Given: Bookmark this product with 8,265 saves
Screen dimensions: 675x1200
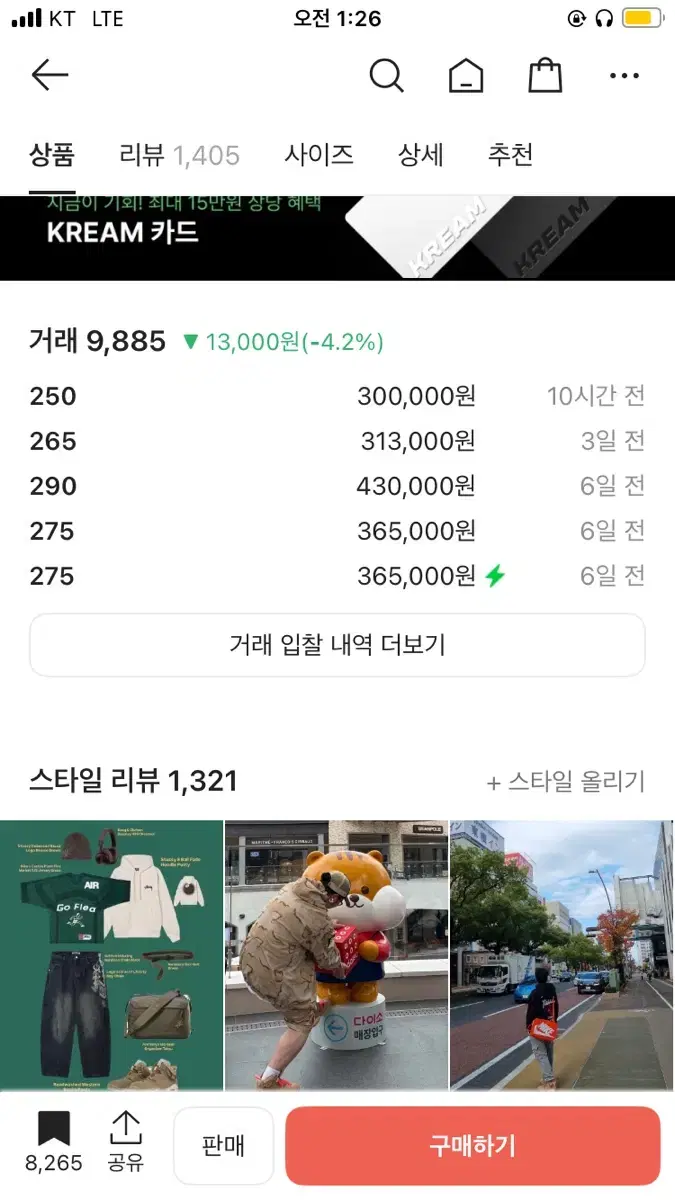Looking at the screenshot, I should click(54, 1142).
